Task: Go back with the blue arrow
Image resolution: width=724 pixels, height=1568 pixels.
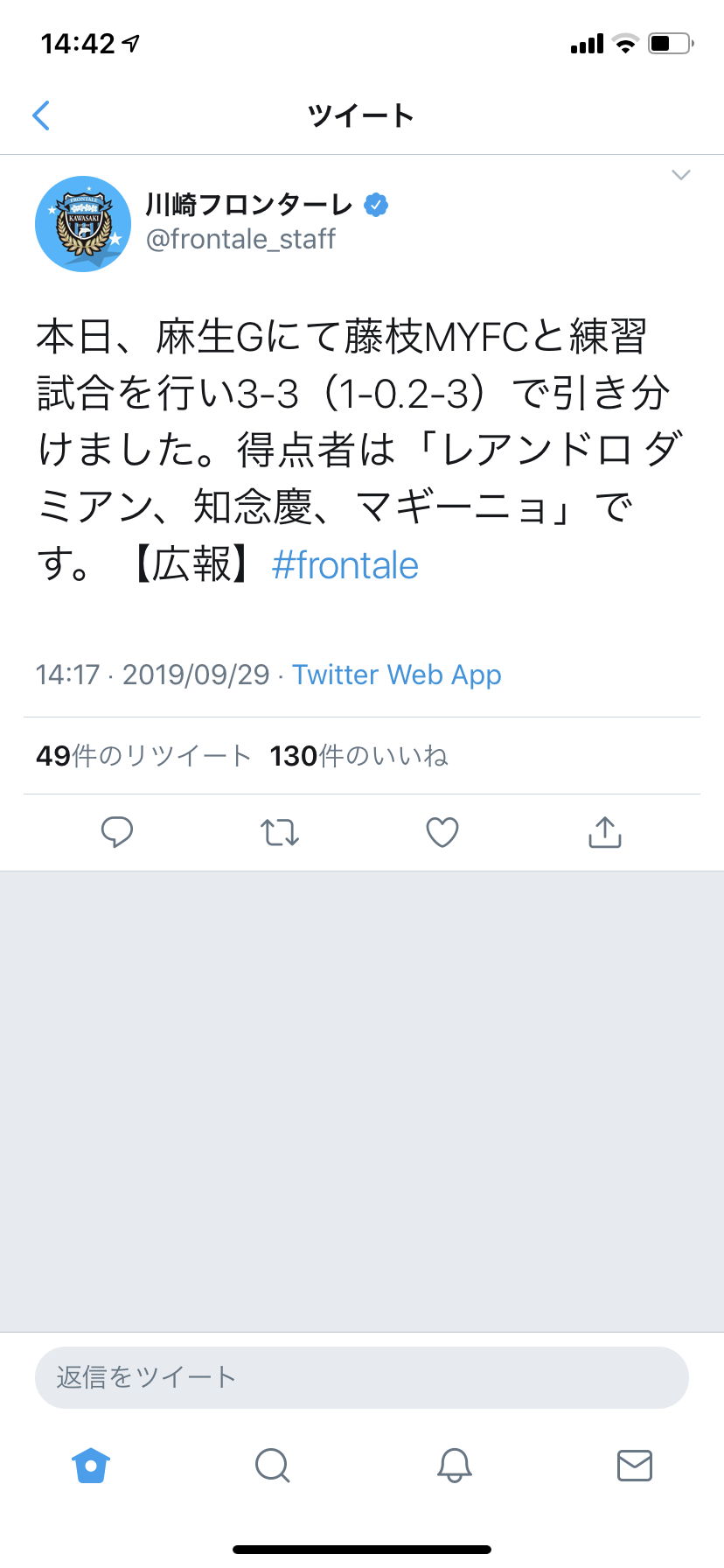Action: [x=41, y=115]
